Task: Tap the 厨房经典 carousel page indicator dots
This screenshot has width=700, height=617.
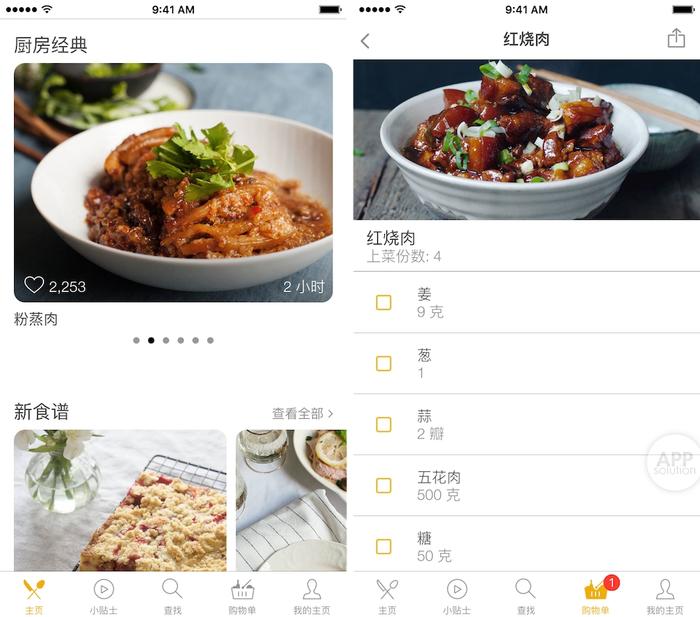Action: pos(173,340)
